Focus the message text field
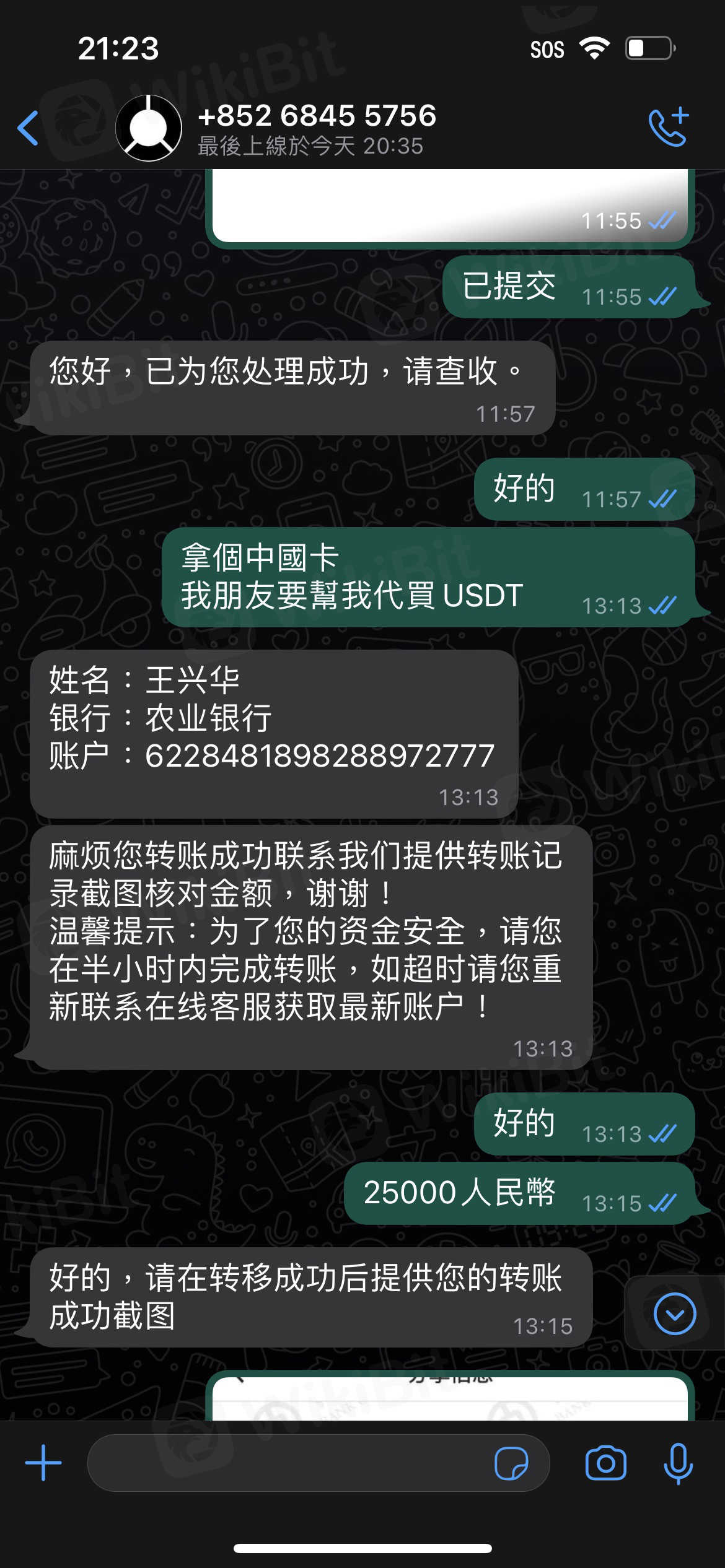The height and width of the screenshot is (1568, 725). (285, 1463)
